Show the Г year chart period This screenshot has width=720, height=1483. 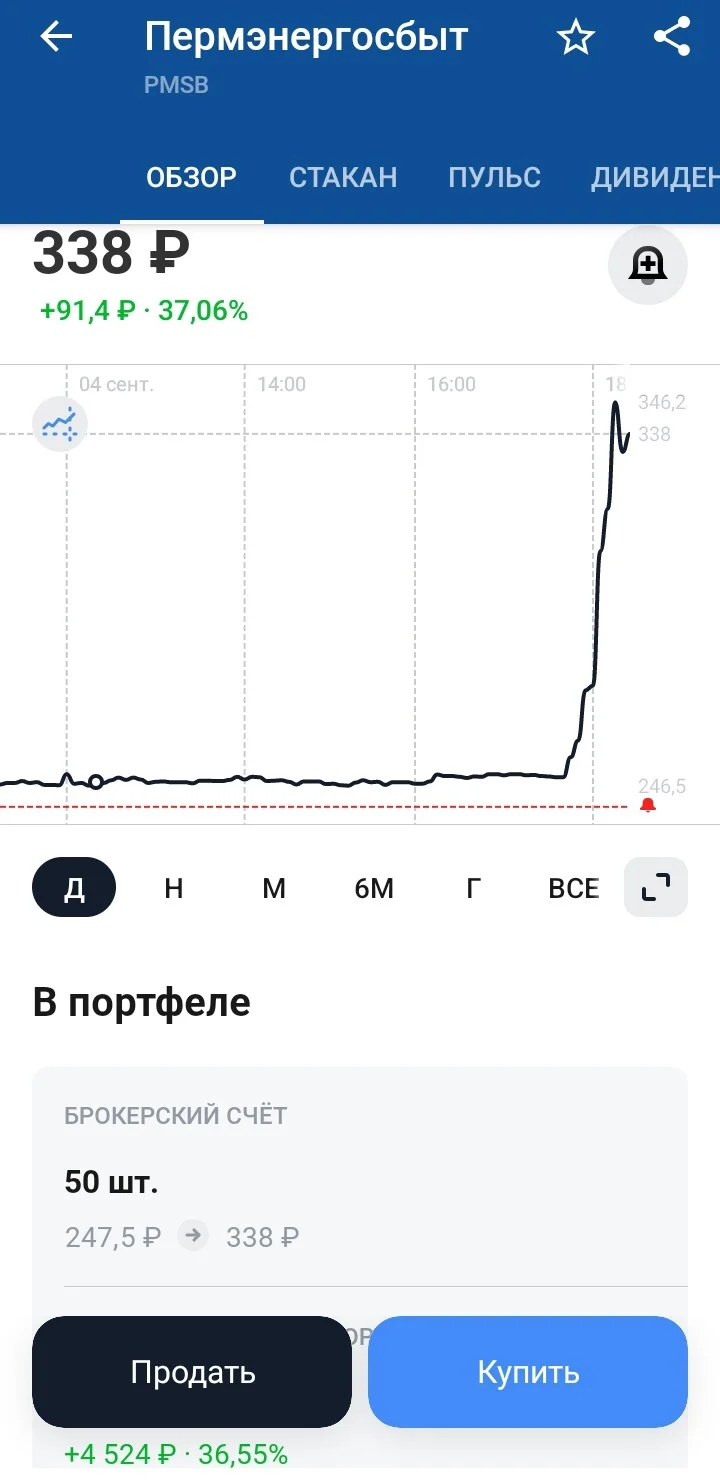click(474, 888)
